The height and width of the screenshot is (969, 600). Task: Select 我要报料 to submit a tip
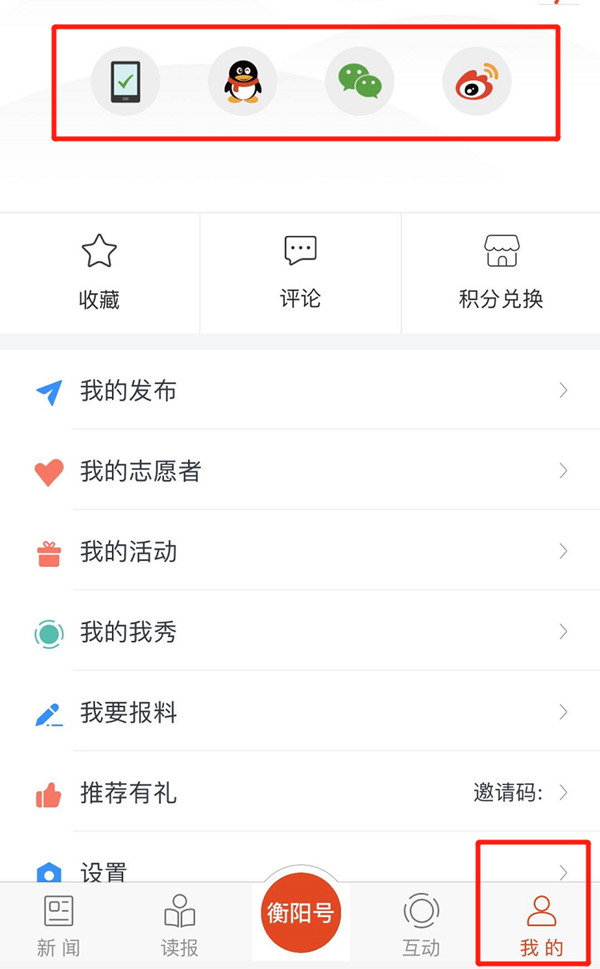tap(300, 712)
